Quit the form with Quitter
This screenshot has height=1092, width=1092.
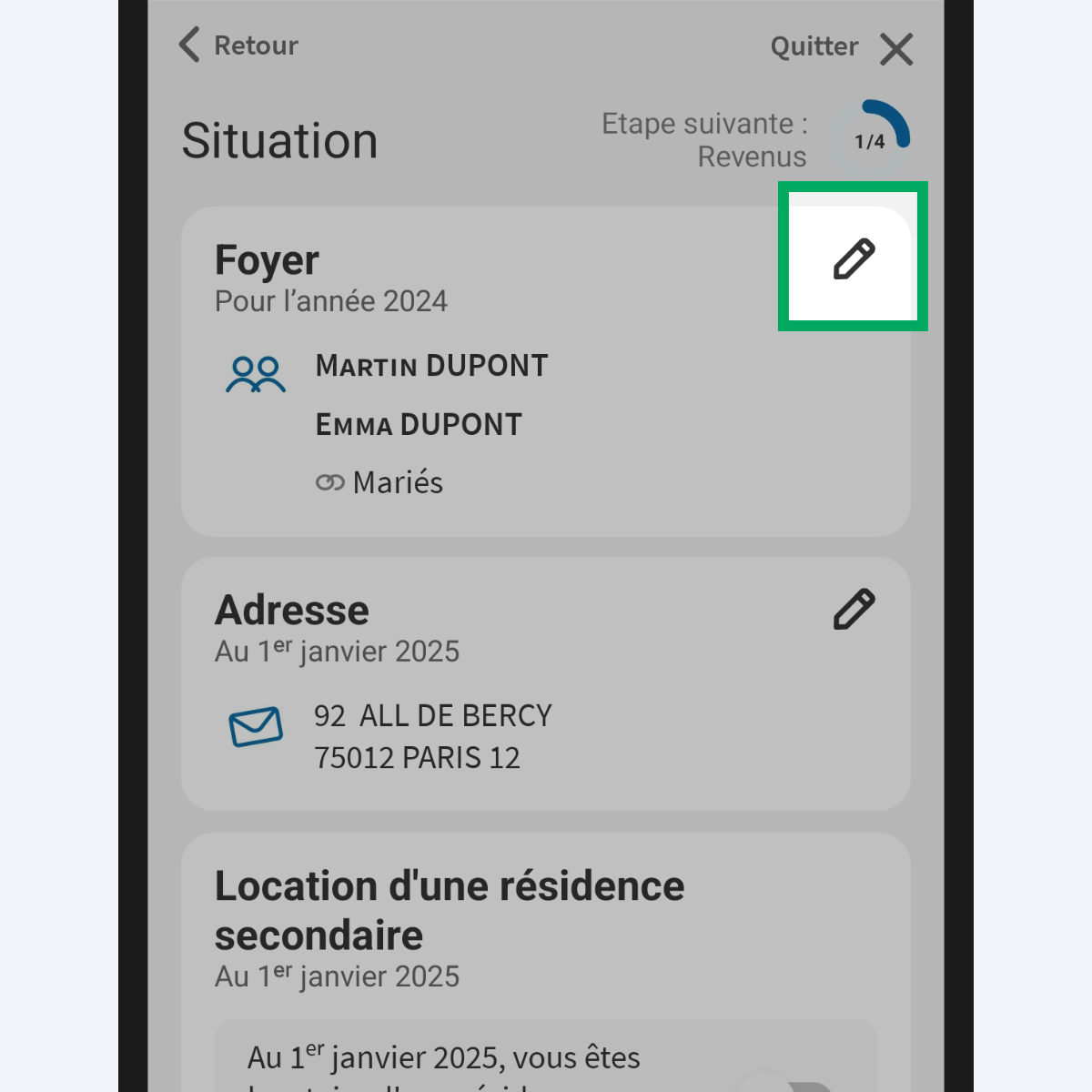(x=841, y=47)
